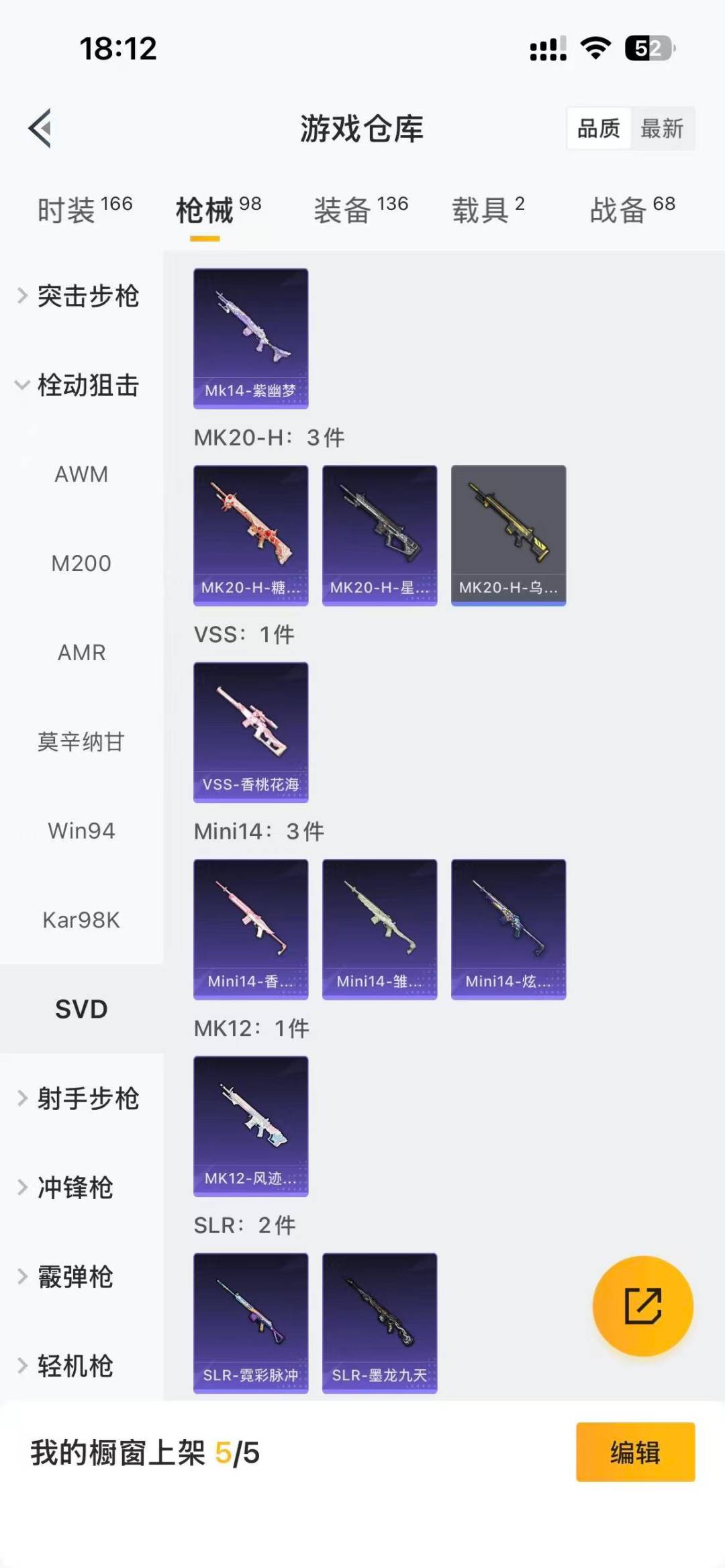Viewport: 725px width, 1568px height.
Task: Select 莫辛纳甘 in the sidebar
Action: tap(81, 741)
